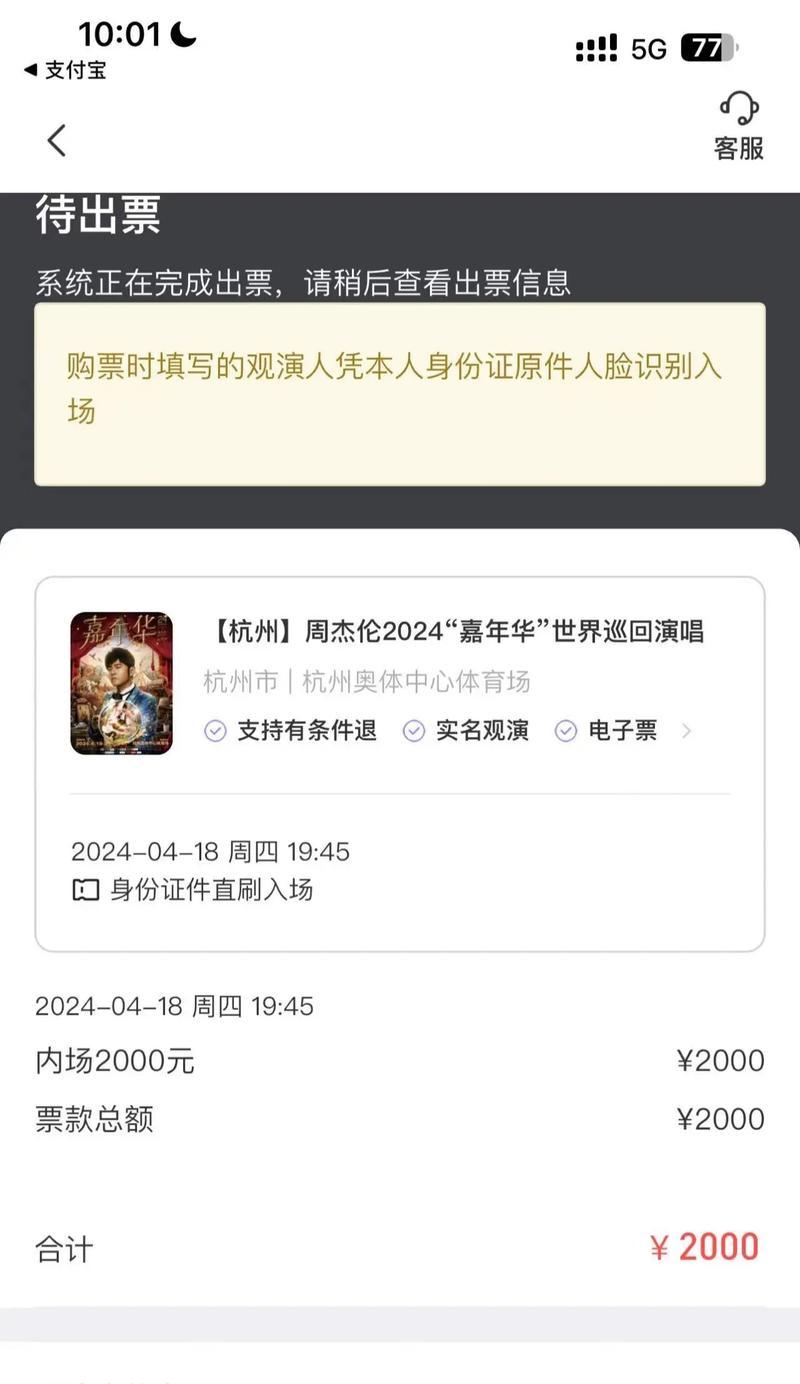Contact customer service via 客服

coord(738,127)
